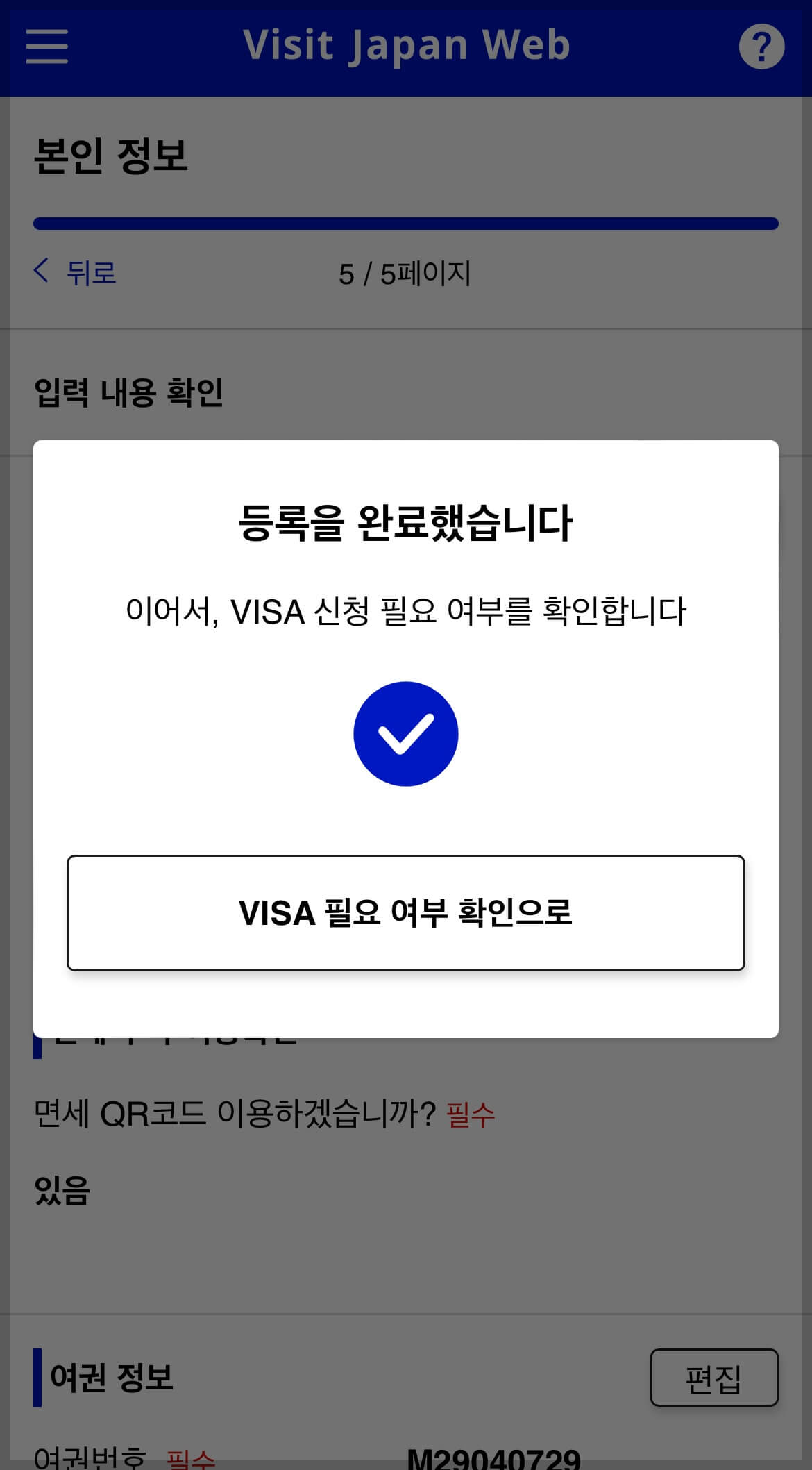Click 편집 to edit passport info
This screenshot has width=812, height=1470.
714,1379
